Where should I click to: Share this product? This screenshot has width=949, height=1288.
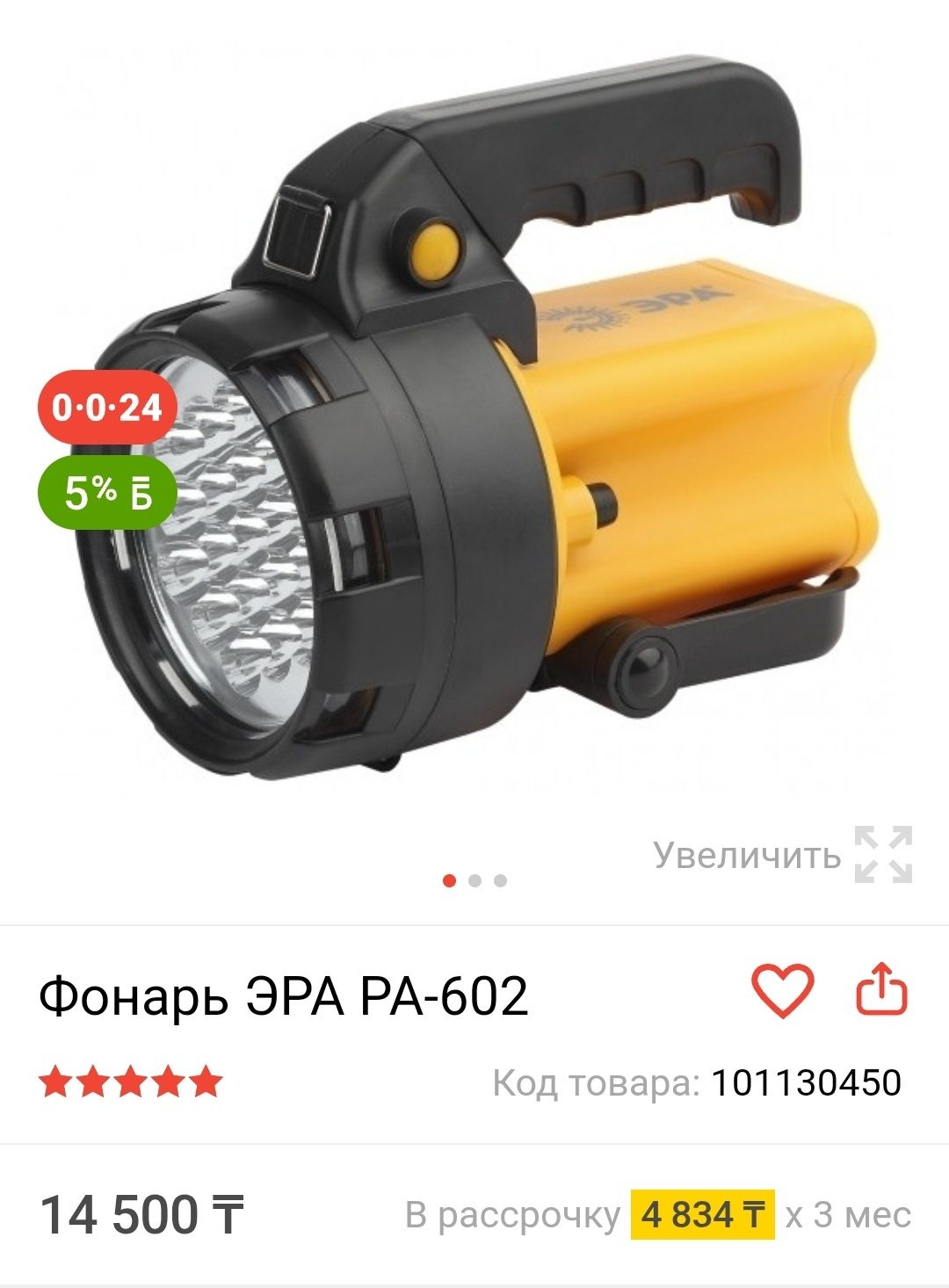pyautogui.click(x=881, y=990)
